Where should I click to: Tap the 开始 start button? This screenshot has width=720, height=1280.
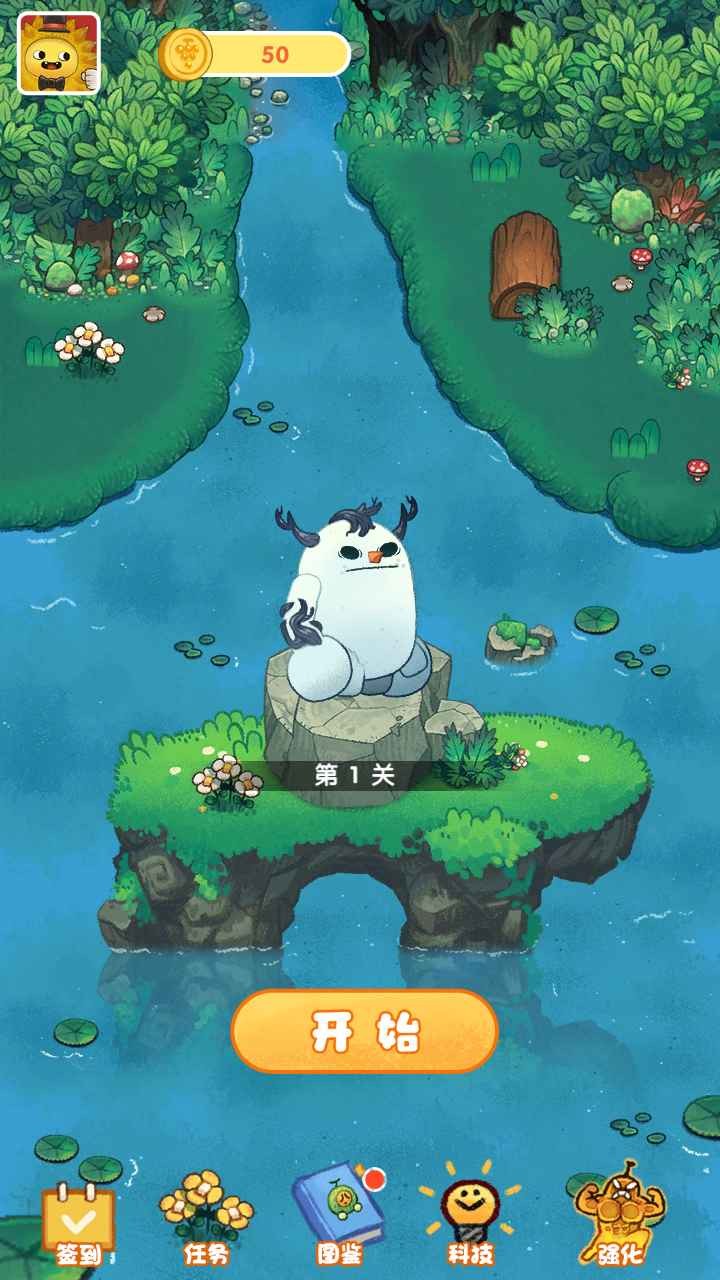tap(364, 1033)
